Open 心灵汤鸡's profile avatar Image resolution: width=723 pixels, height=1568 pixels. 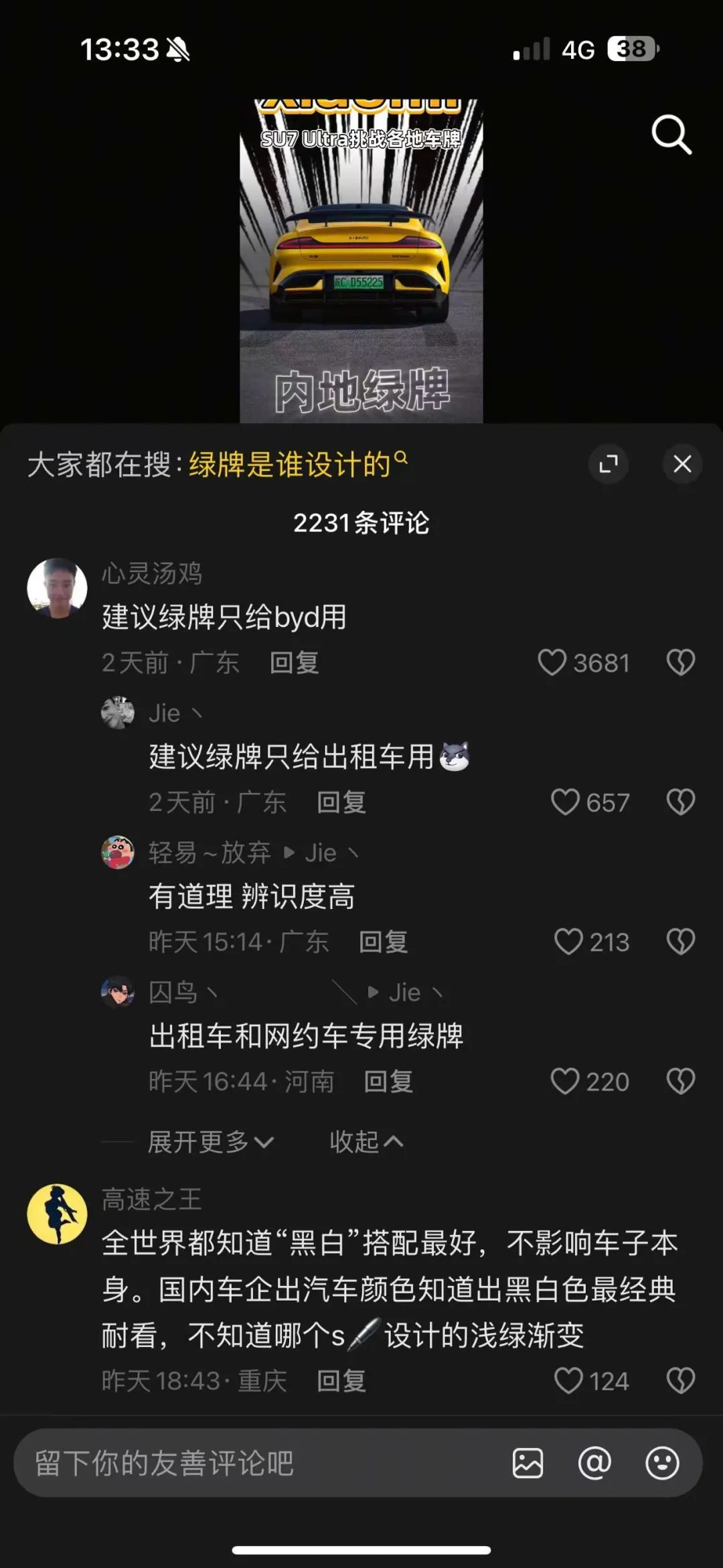tap(57, 588)
